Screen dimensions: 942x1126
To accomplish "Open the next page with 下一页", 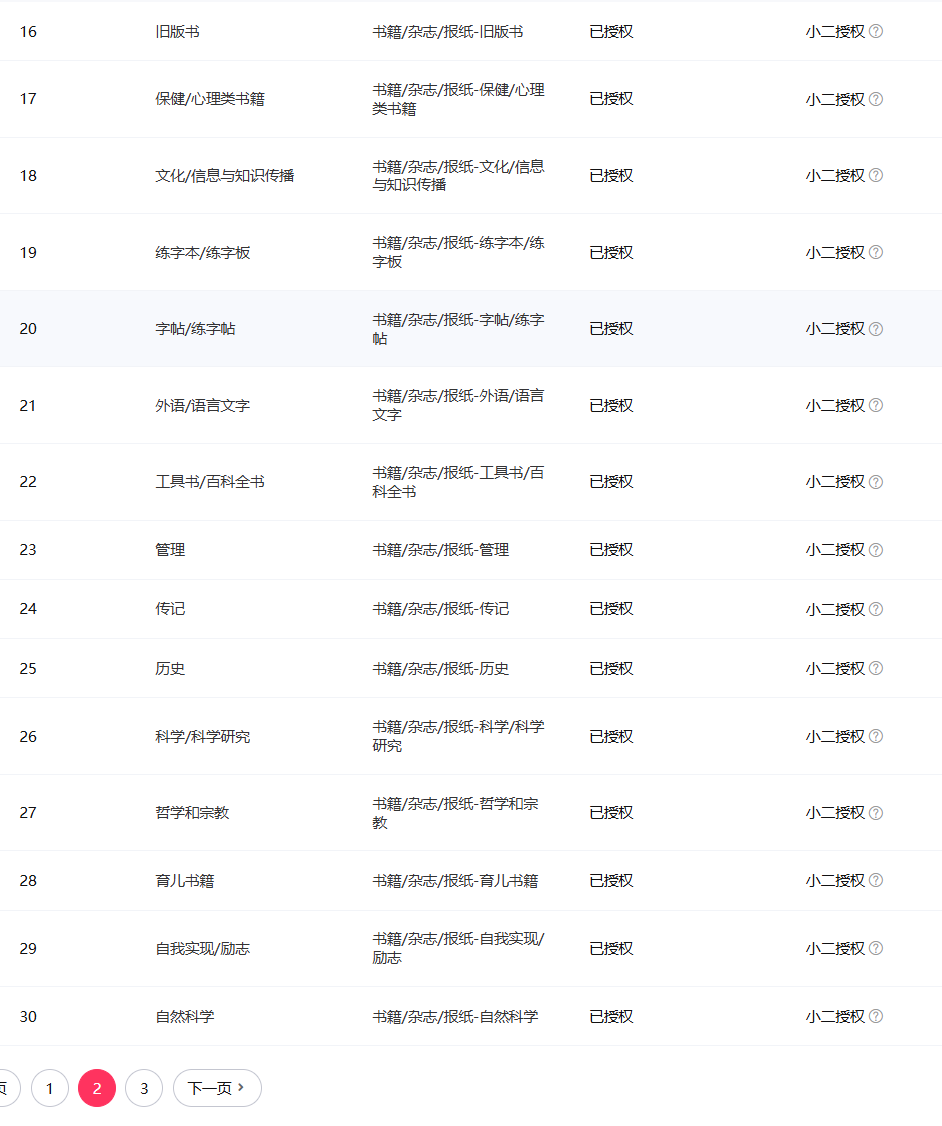I will [217, 1088].
